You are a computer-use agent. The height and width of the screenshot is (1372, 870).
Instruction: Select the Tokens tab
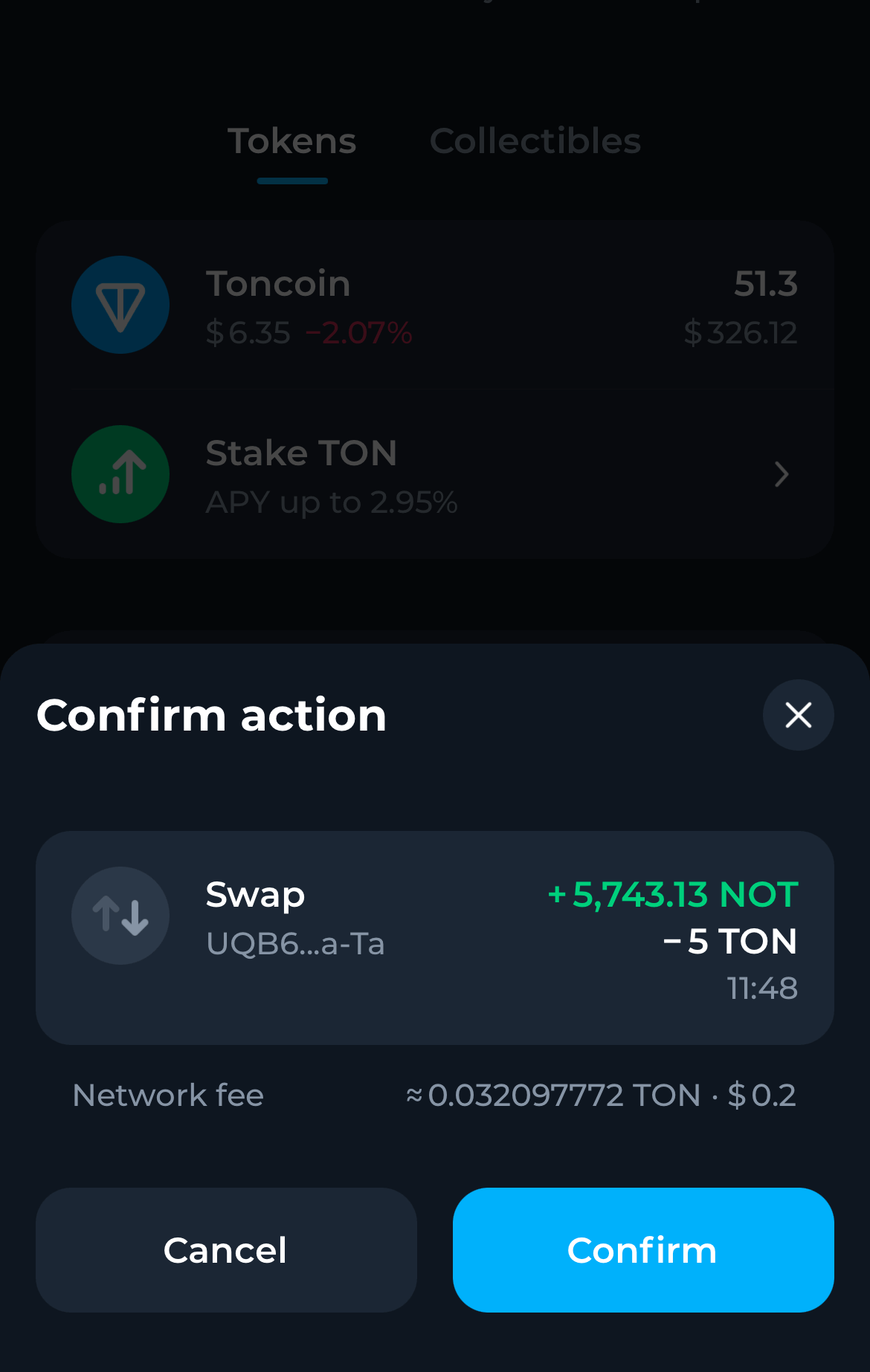click(x=292, y=140)
